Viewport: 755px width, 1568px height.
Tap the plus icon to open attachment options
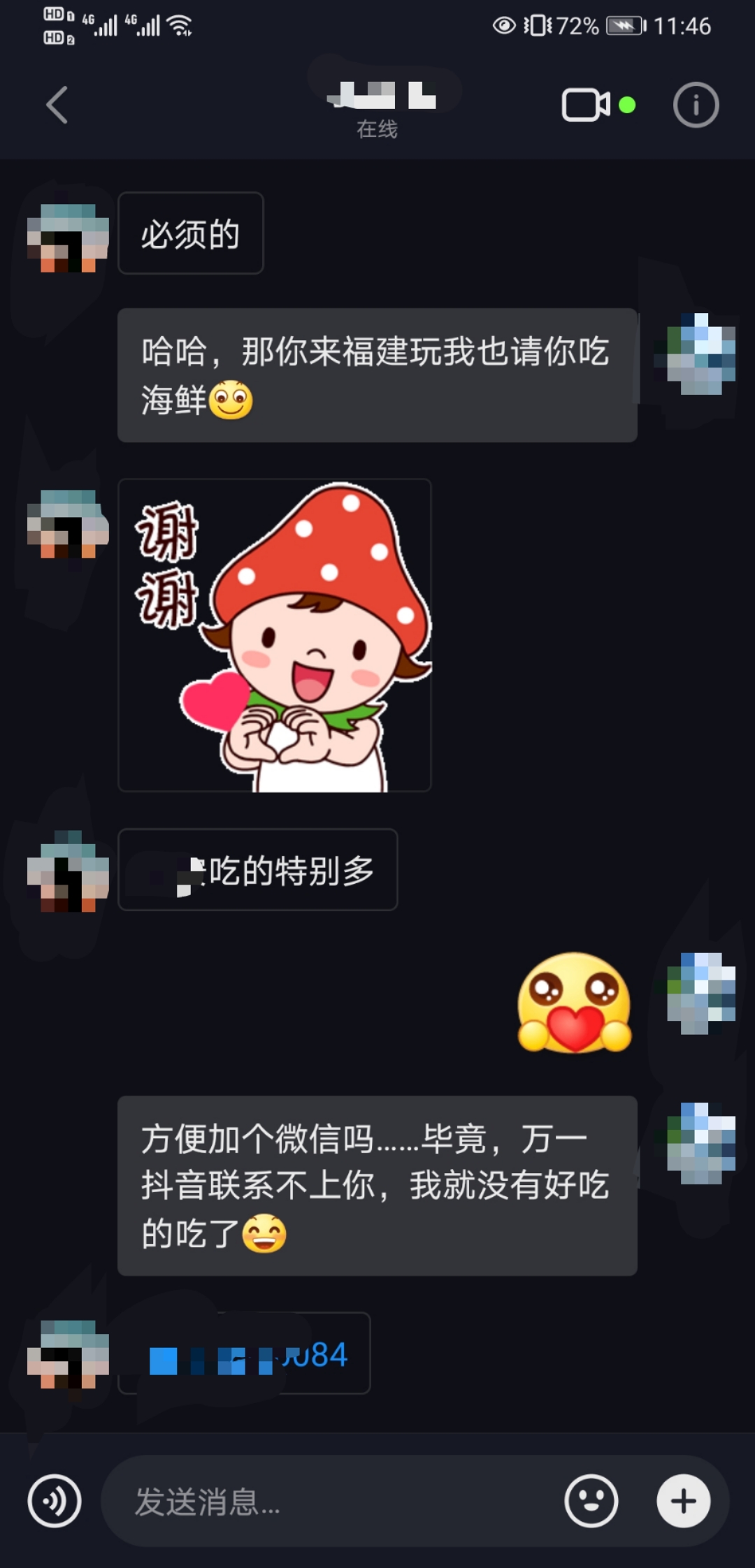pyautogui.click(x=682, y=1501)
